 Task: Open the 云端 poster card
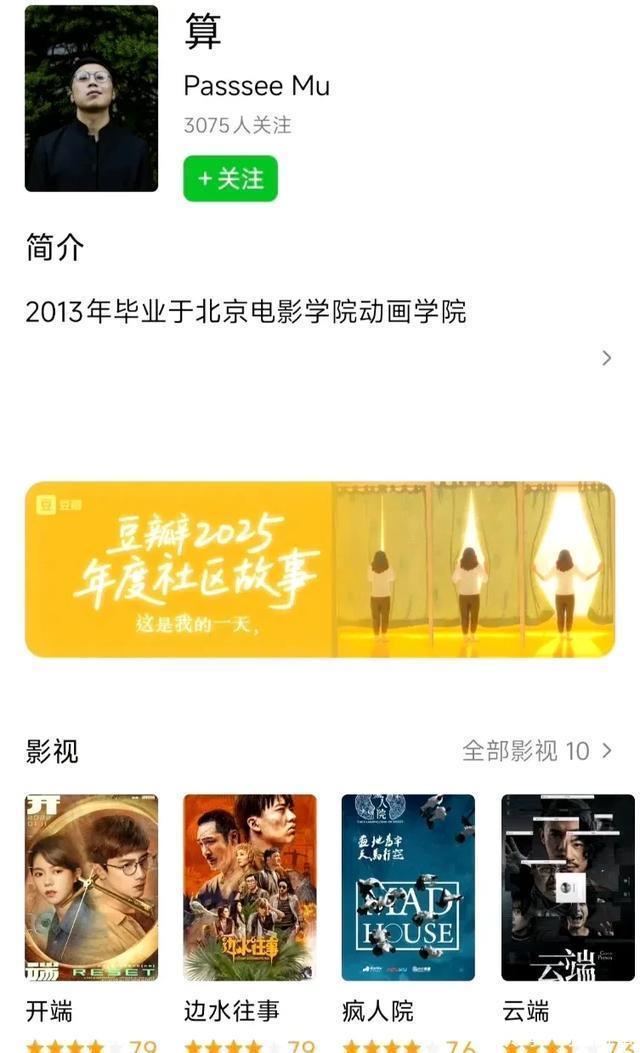coord(567,887)
